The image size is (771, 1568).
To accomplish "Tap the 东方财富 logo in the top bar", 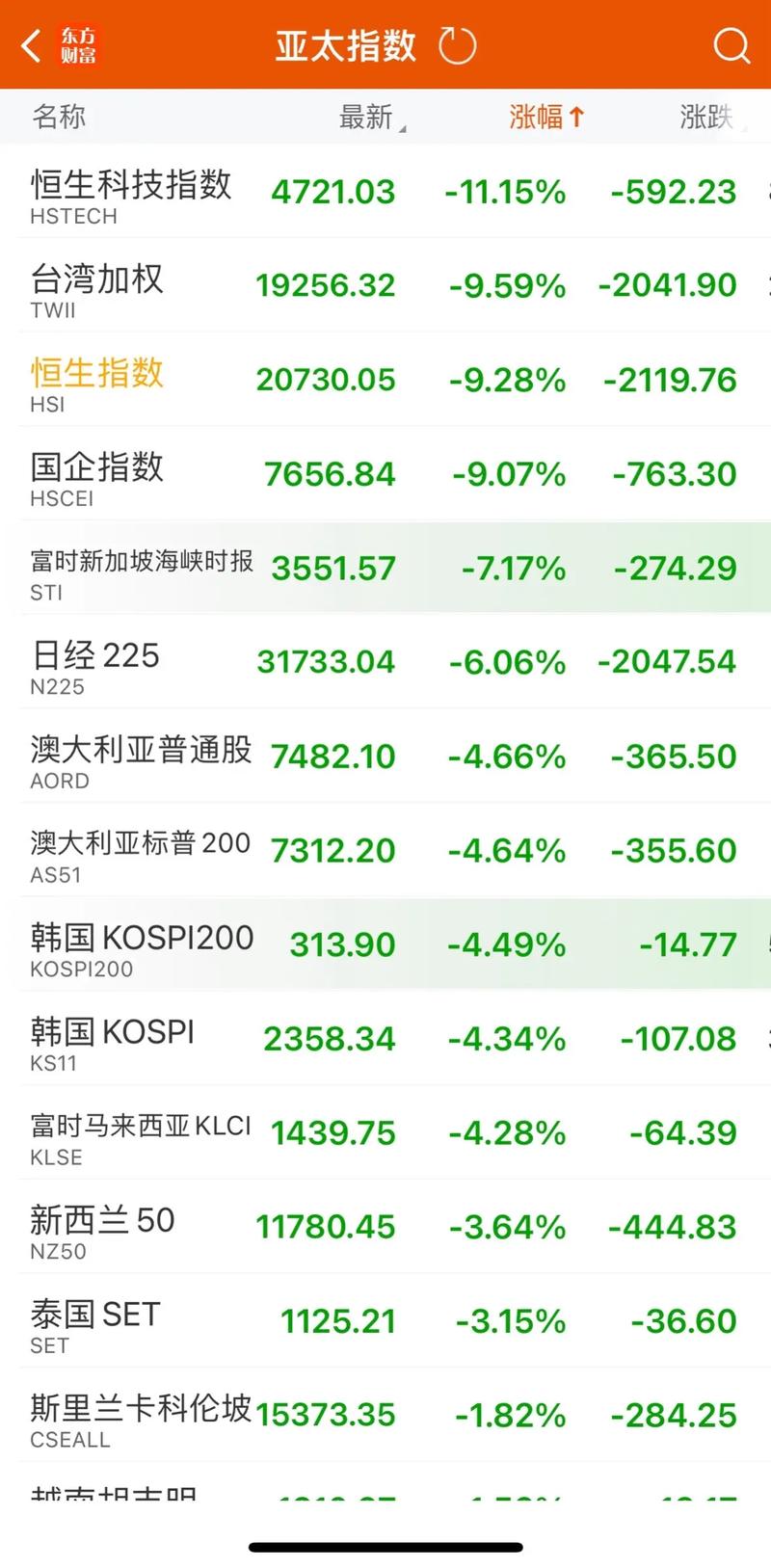I will pos(83,44).
